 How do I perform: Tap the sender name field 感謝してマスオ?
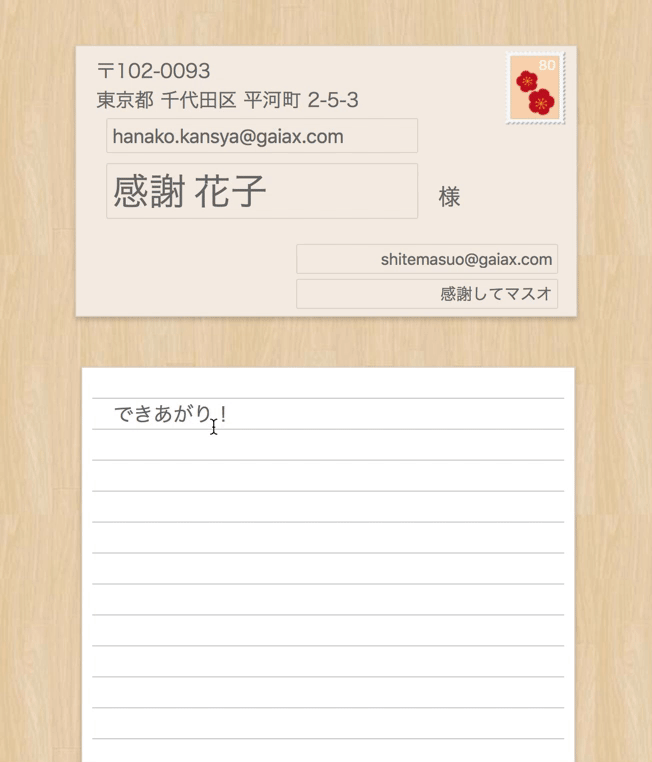point(427,294)
